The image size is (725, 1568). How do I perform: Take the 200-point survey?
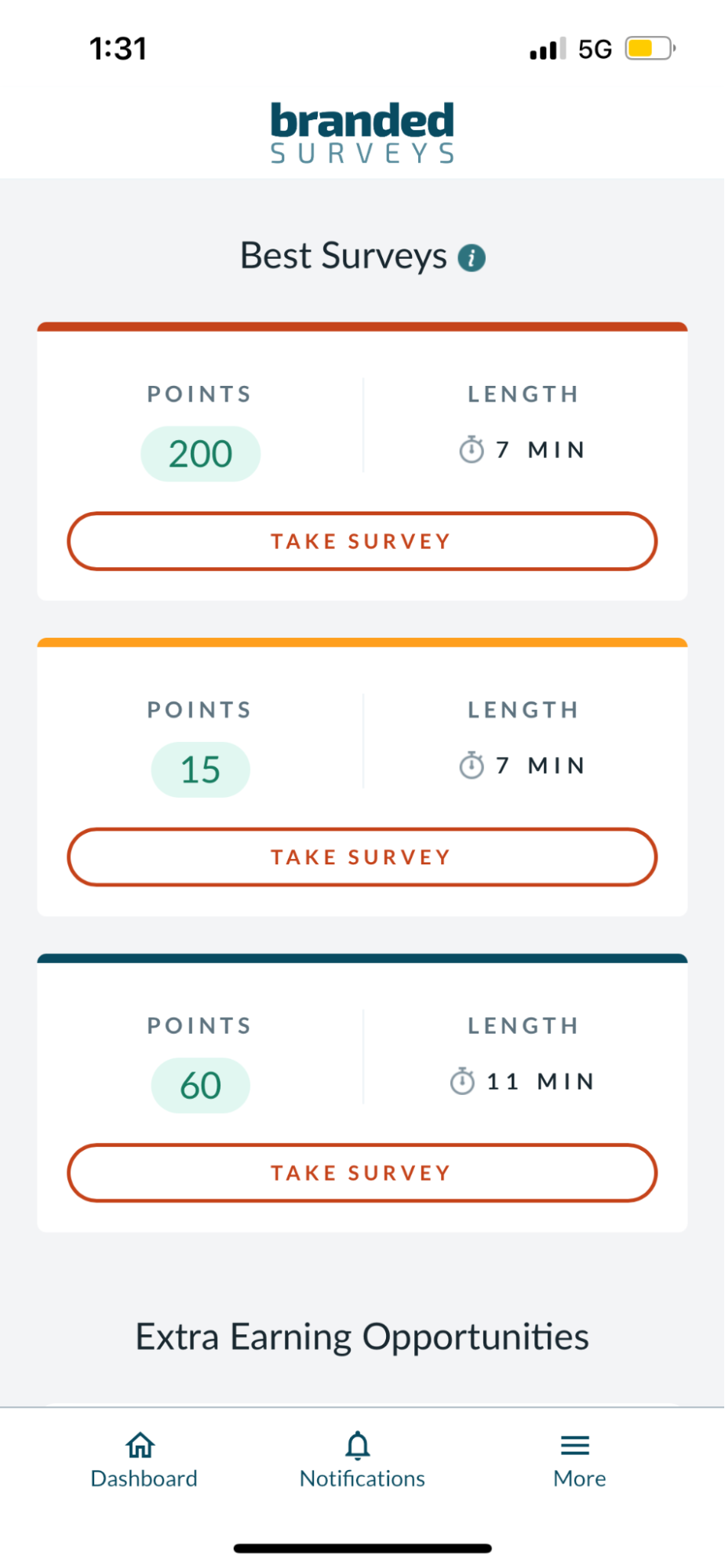tap(361, 541)
